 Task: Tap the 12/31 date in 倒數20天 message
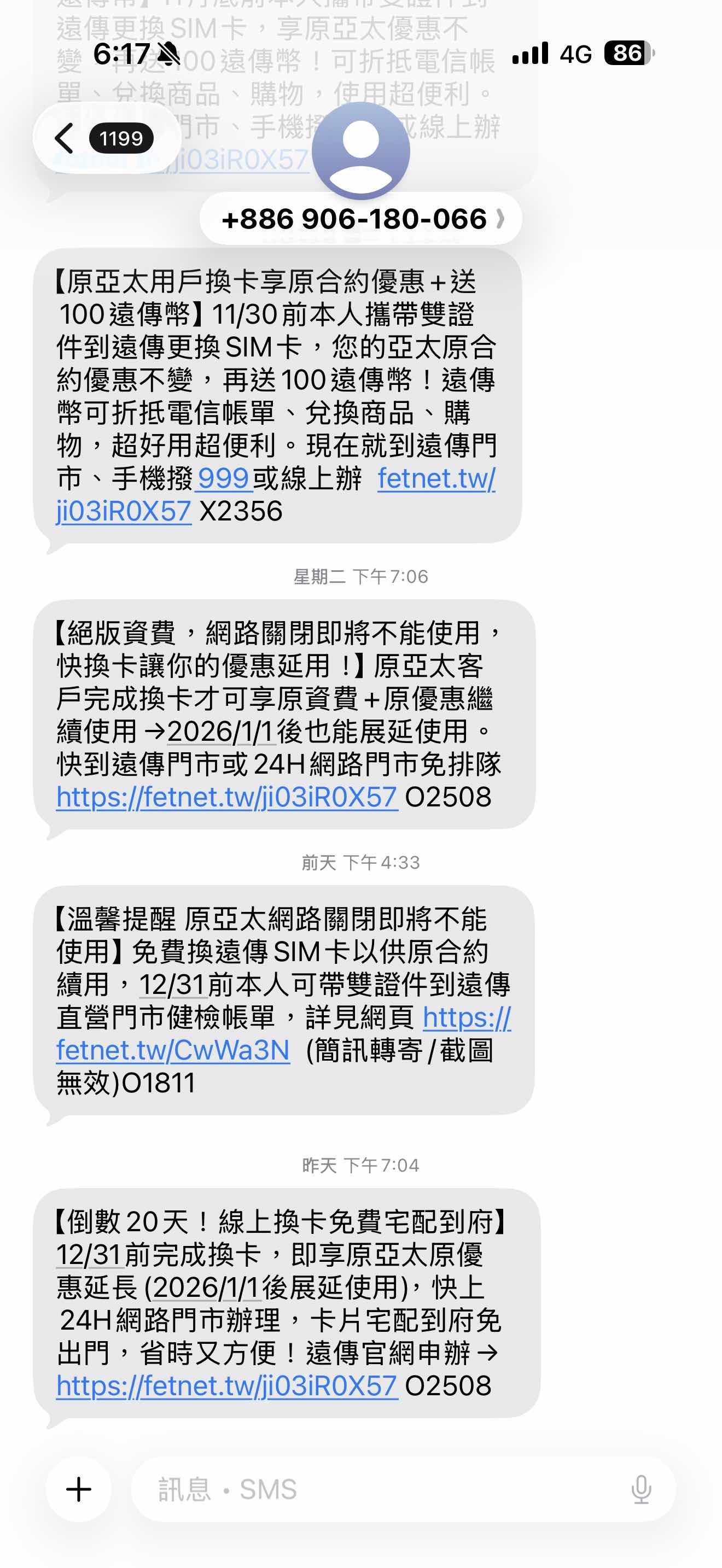click(x=89, y=1255)
